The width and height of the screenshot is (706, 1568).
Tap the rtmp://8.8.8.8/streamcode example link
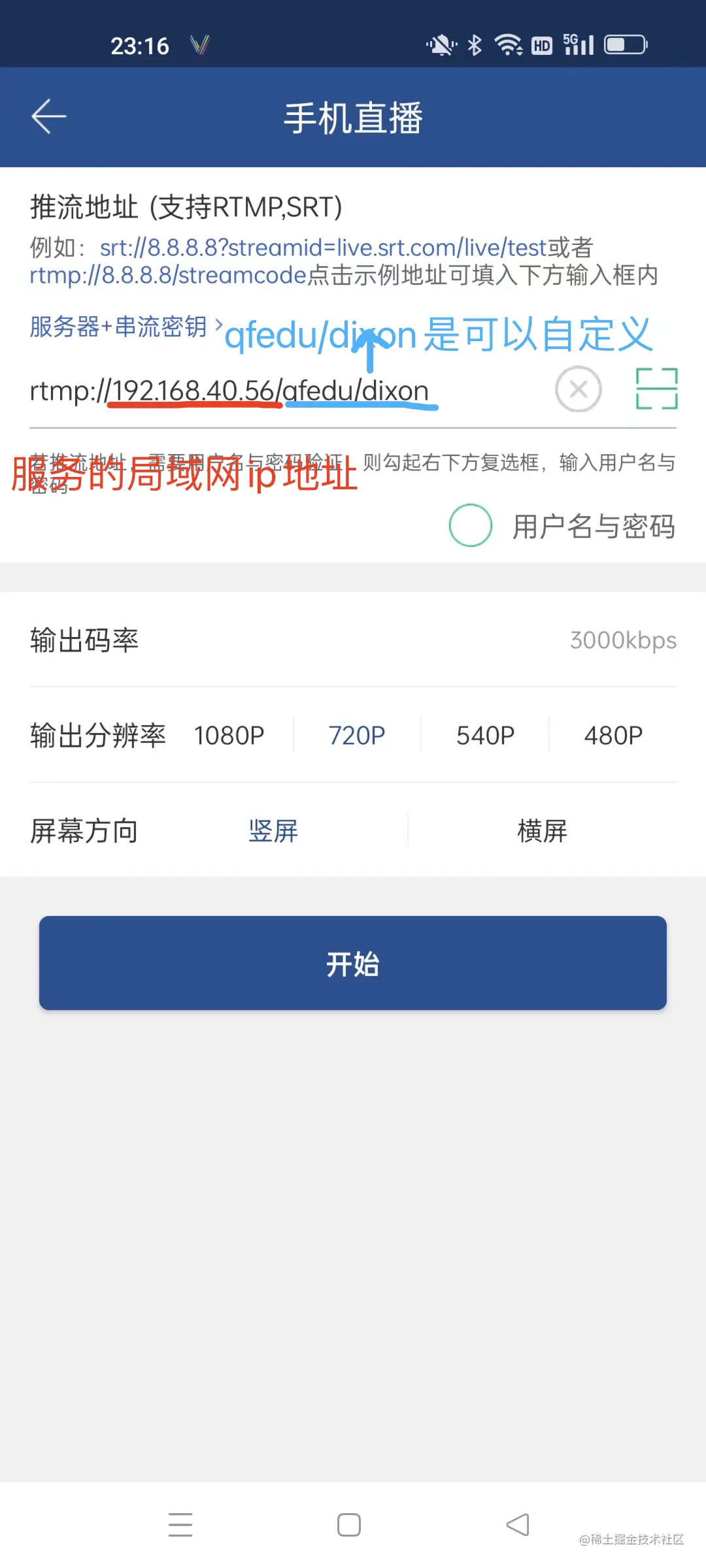168,275
